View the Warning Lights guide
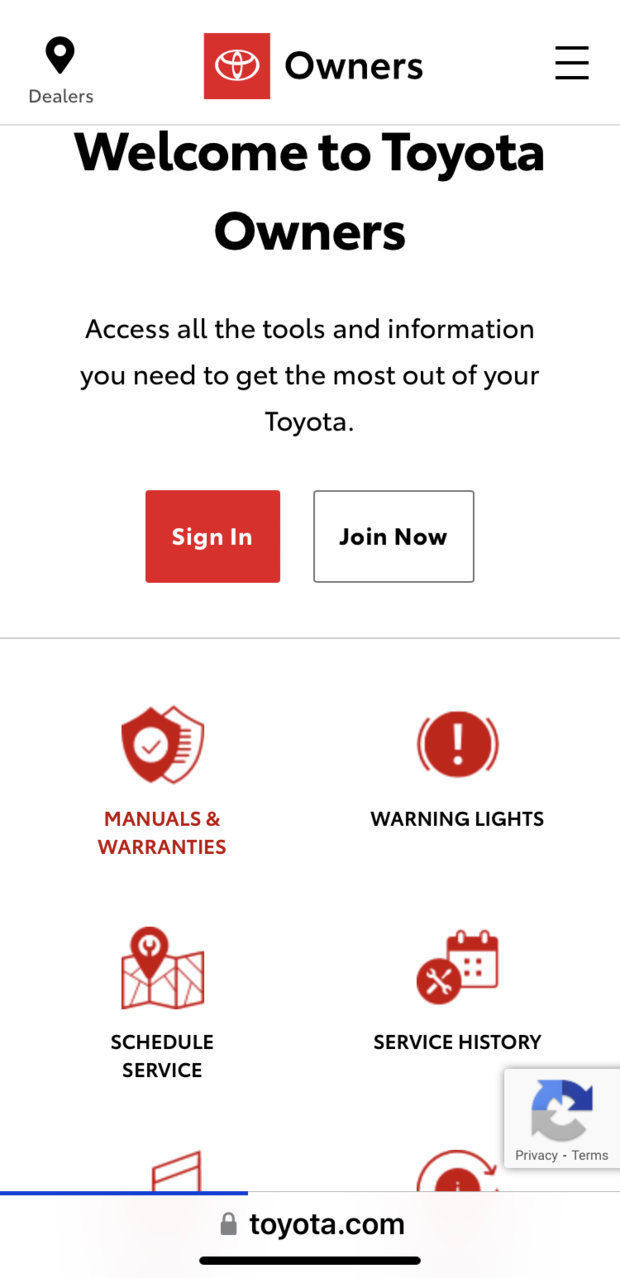This screenshot has width=620, height=1278. tap(457, 770)
